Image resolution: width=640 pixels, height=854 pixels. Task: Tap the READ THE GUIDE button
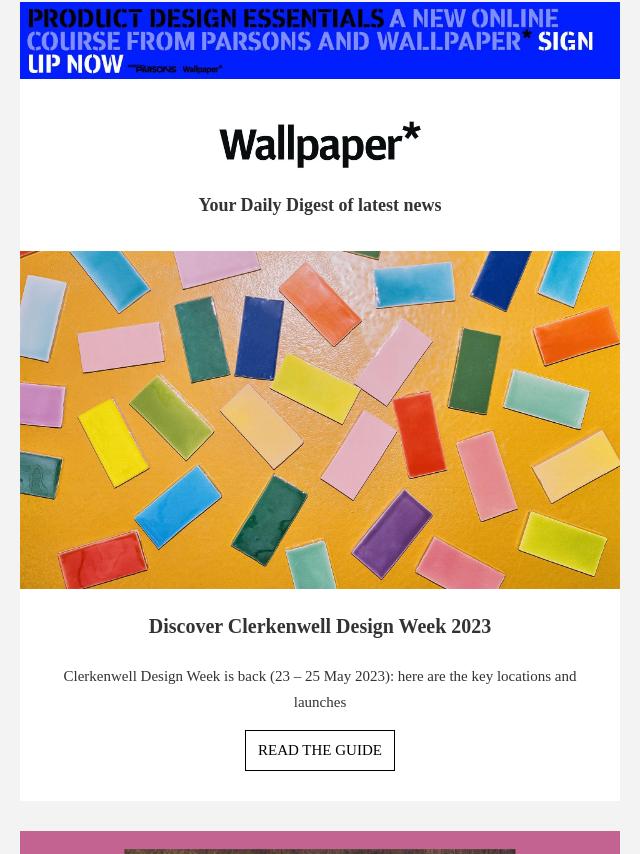click(x=320, y=750)
